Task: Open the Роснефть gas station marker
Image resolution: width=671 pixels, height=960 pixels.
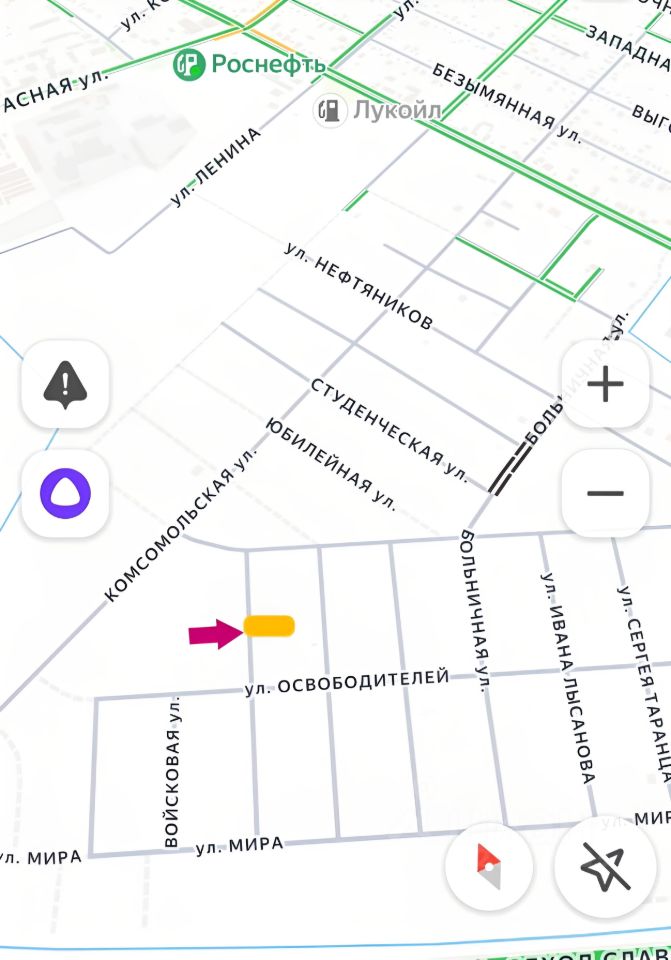Action: tap(189, 65)
